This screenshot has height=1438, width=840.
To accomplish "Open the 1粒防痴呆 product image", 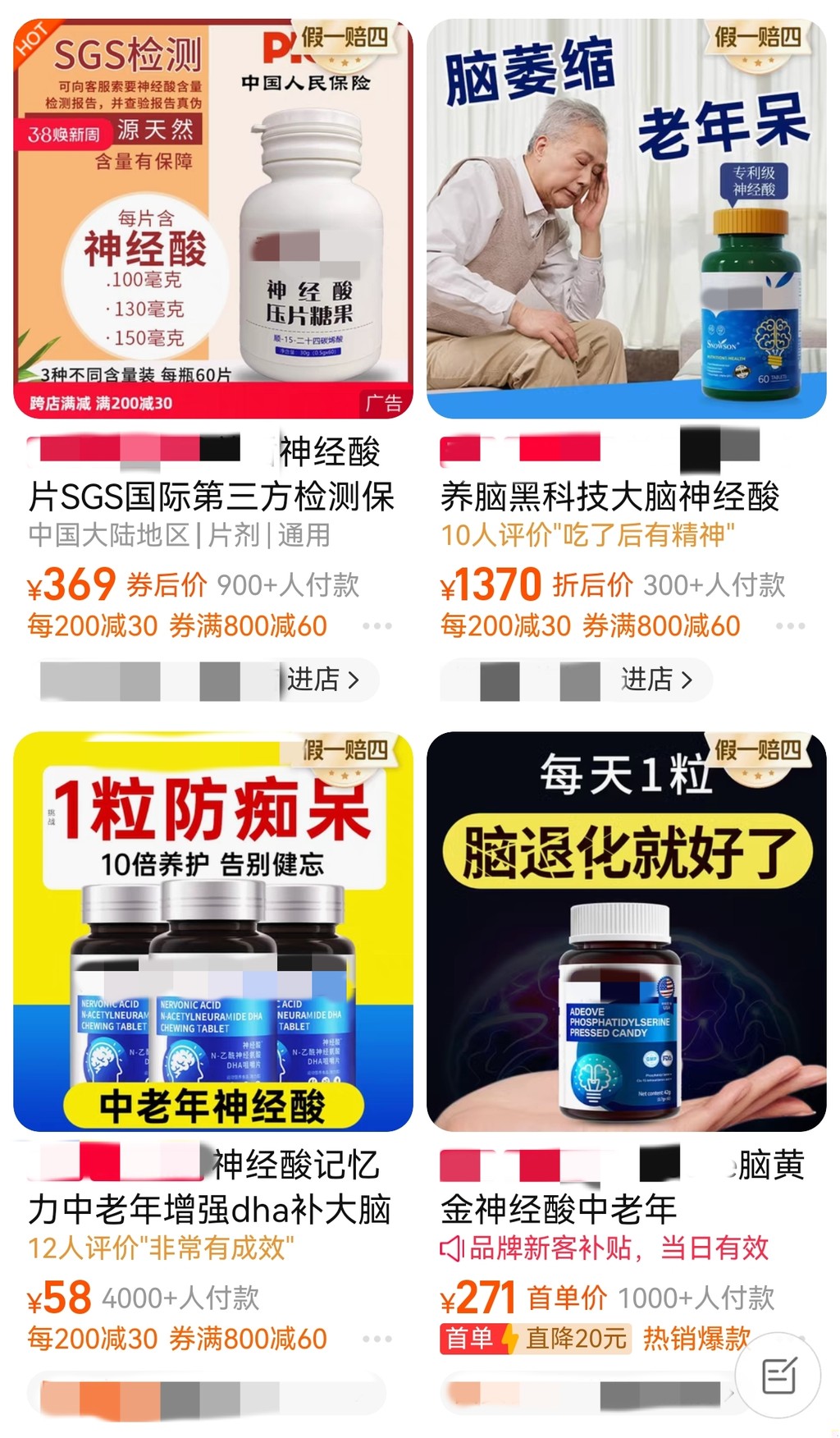I will (213, 932).
